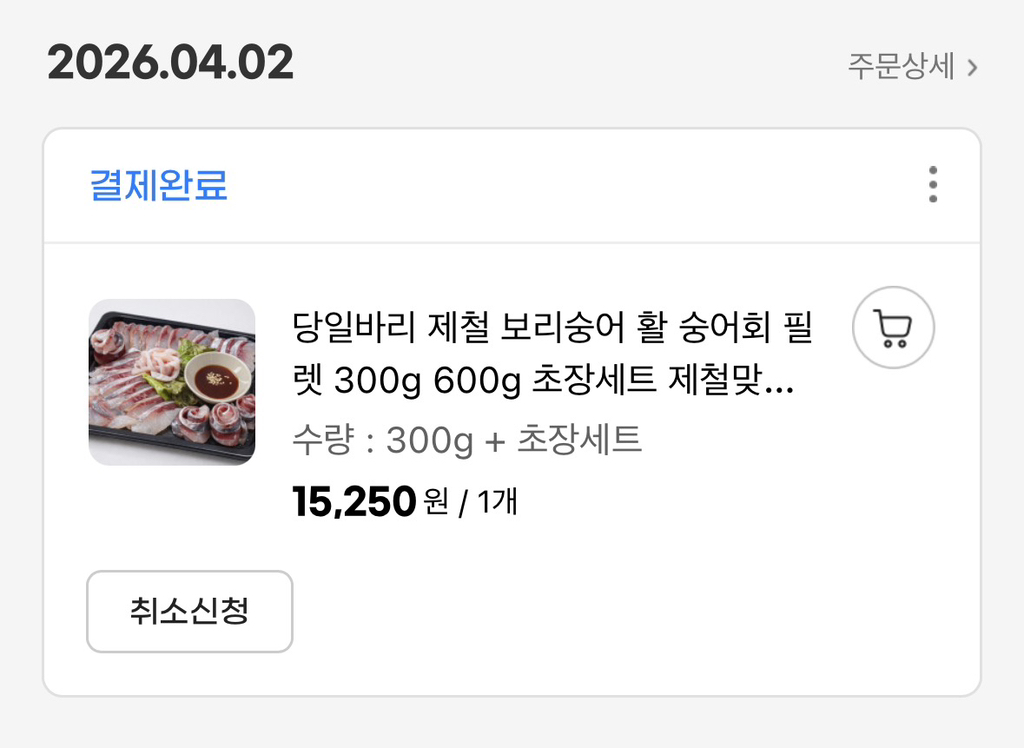1024x748 pixels.
Task: Open the three-dot overflow menu
Action: tap(932, 185)
